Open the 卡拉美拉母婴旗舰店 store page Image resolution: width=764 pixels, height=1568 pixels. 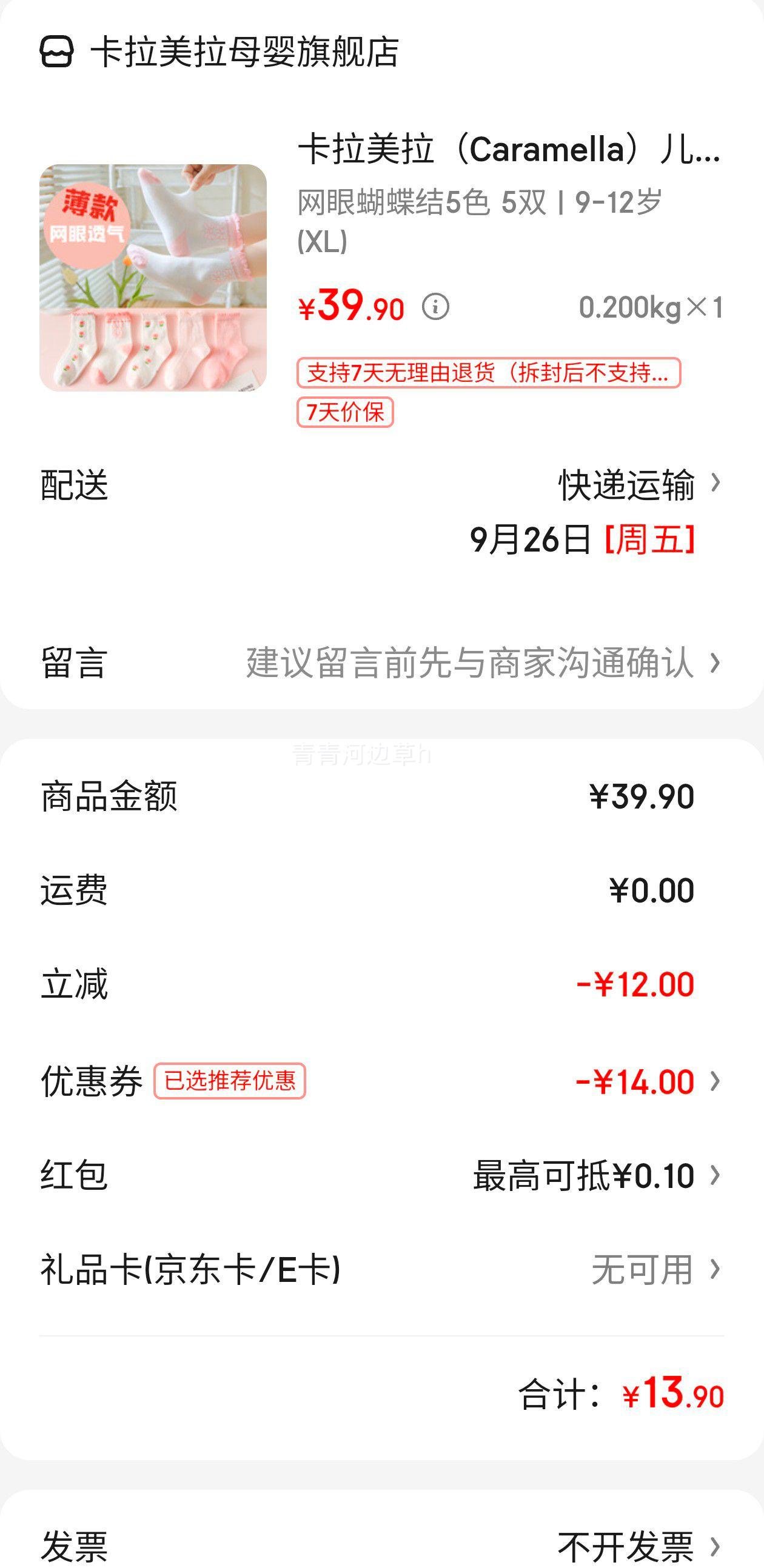(244, 52)
